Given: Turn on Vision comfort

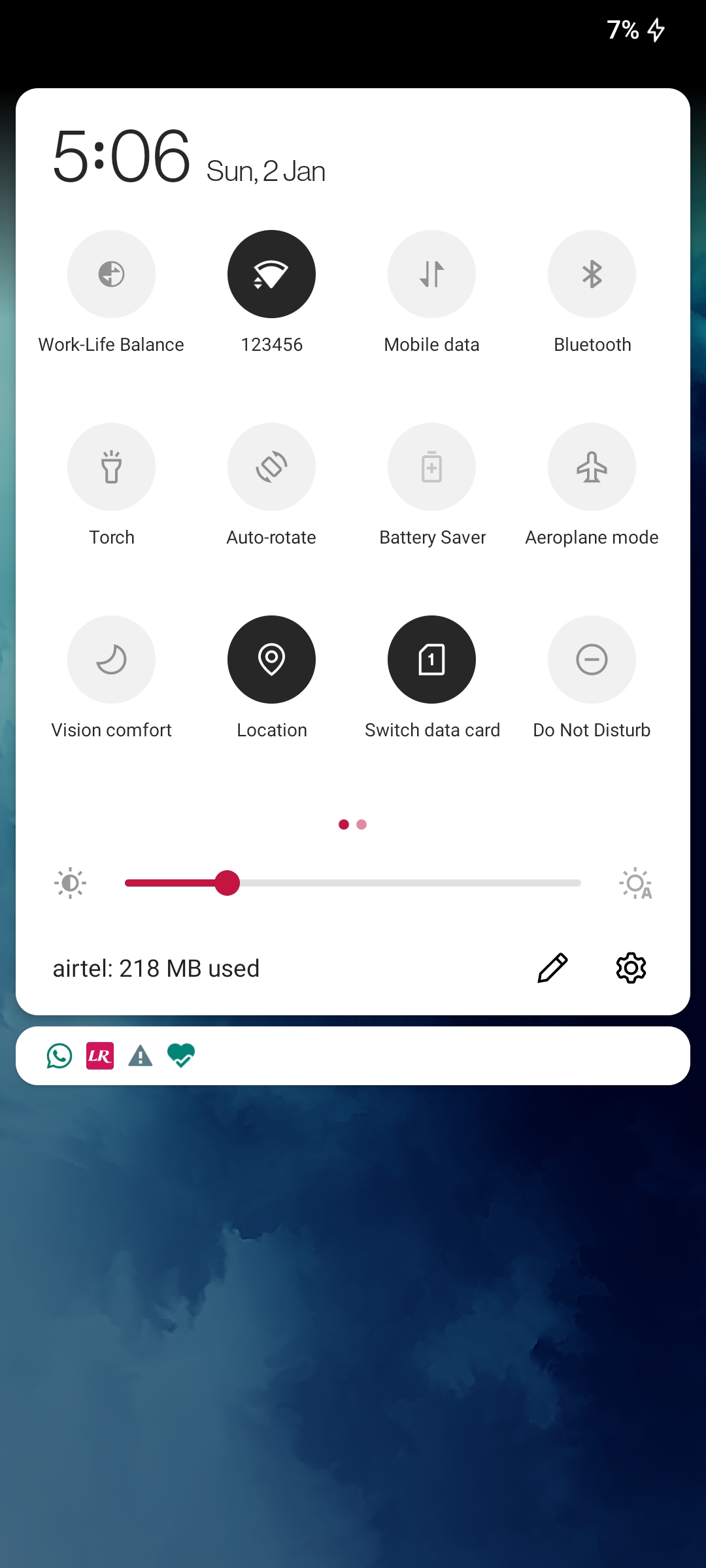Looking at the screenshot, I should pyautogui.click(x=111, y=659).
